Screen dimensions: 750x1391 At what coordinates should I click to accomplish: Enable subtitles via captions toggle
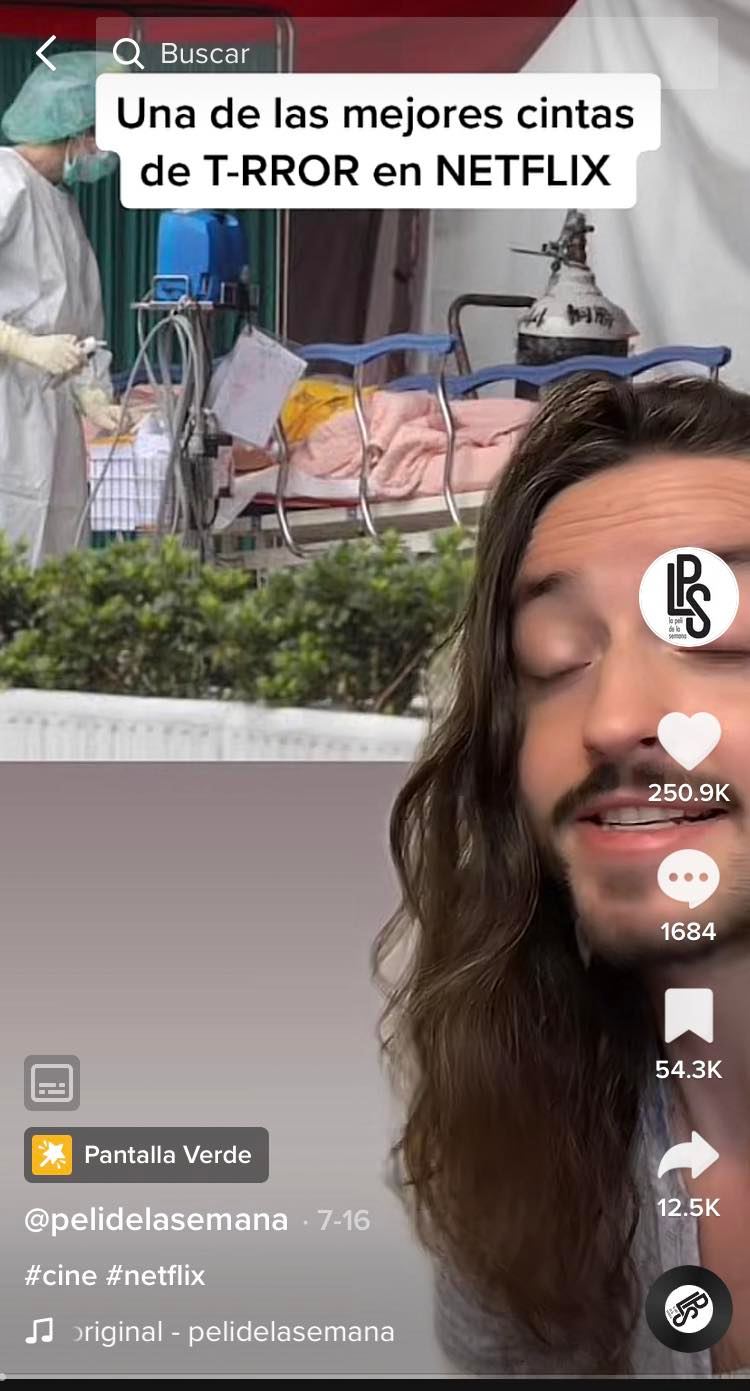pyautogui.click(x=52, y=1083)
